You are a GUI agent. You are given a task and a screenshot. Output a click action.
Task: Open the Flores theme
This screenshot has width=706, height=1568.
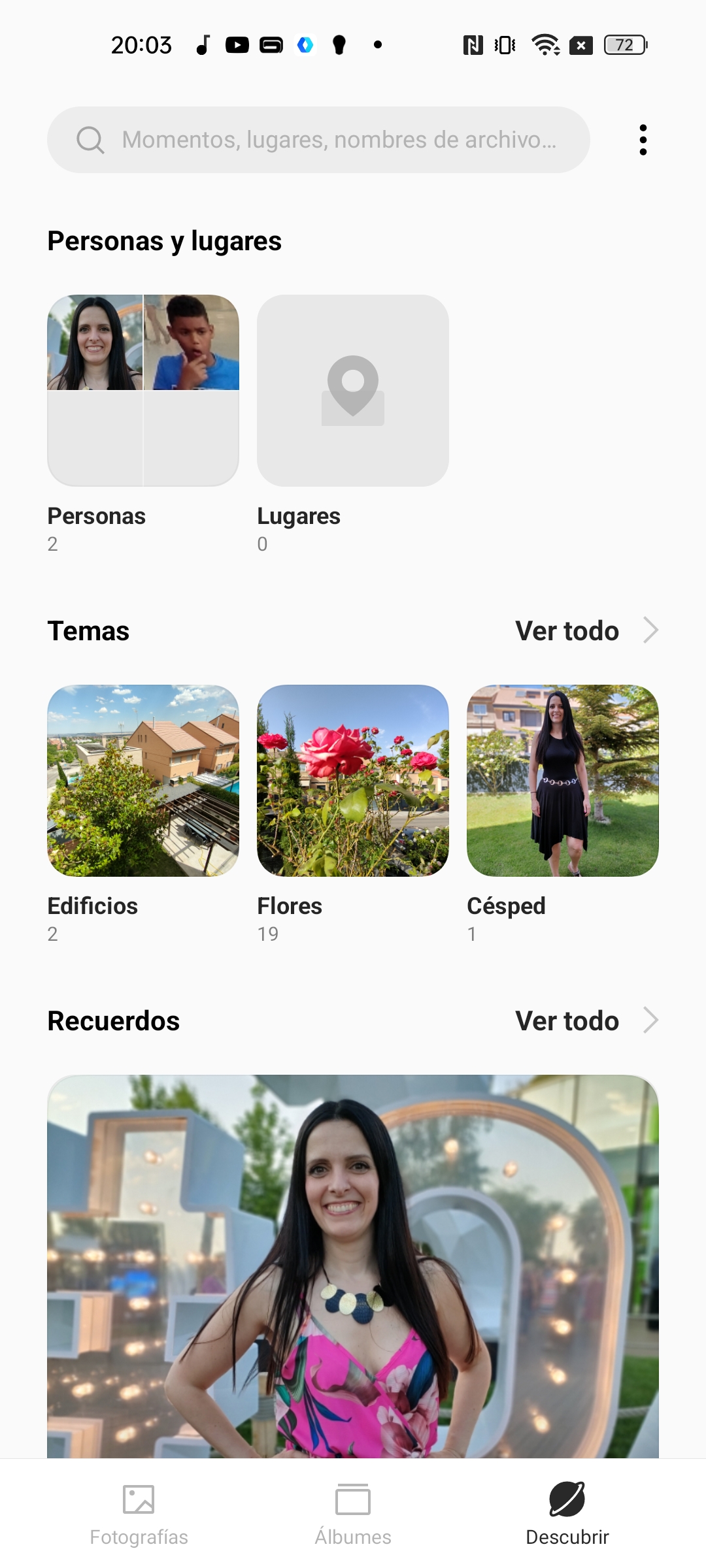tap(353, 781)
